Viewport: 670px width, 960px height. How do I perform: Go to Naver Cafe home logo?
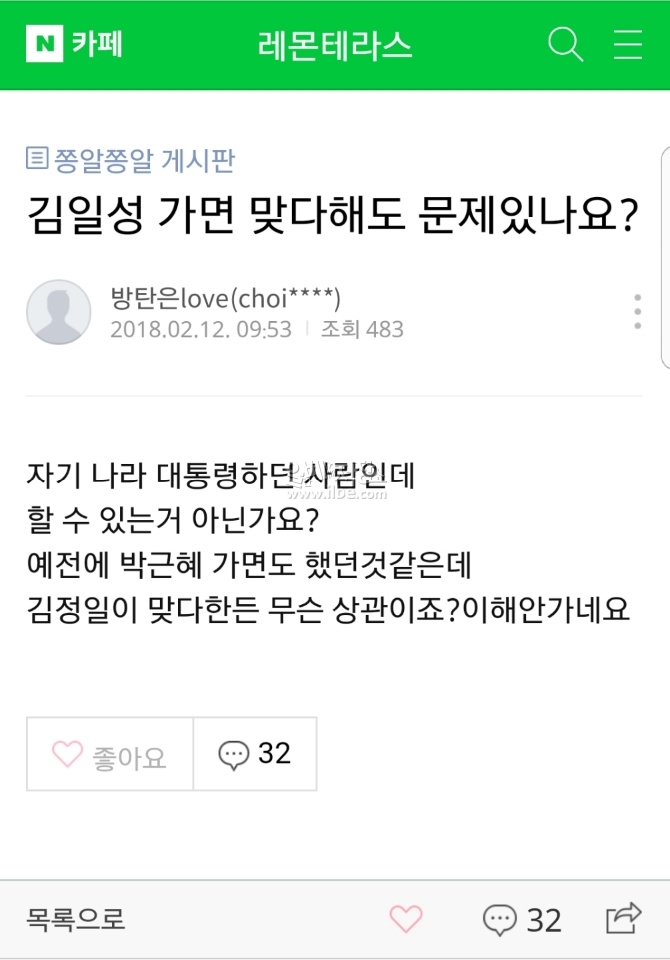[77, 45]
